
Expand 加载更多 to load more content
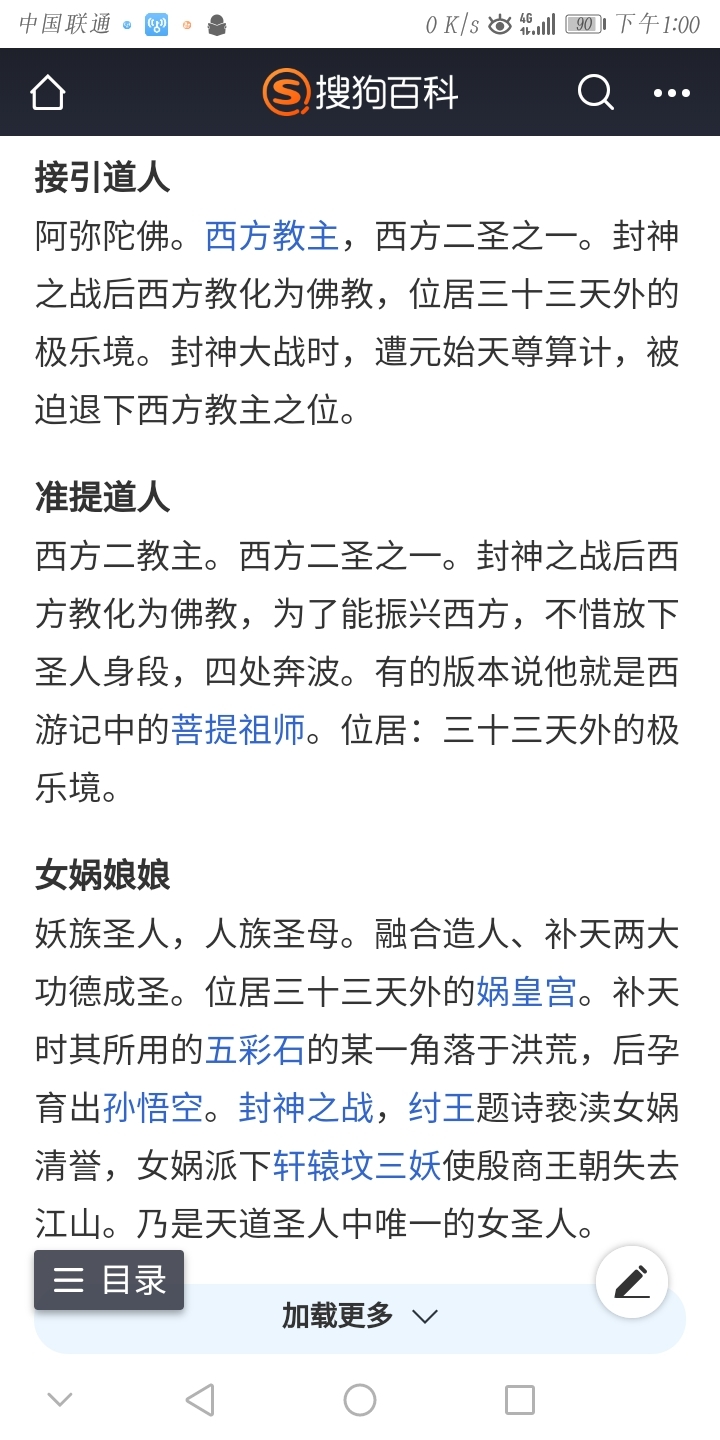(x=360, y=1316)
